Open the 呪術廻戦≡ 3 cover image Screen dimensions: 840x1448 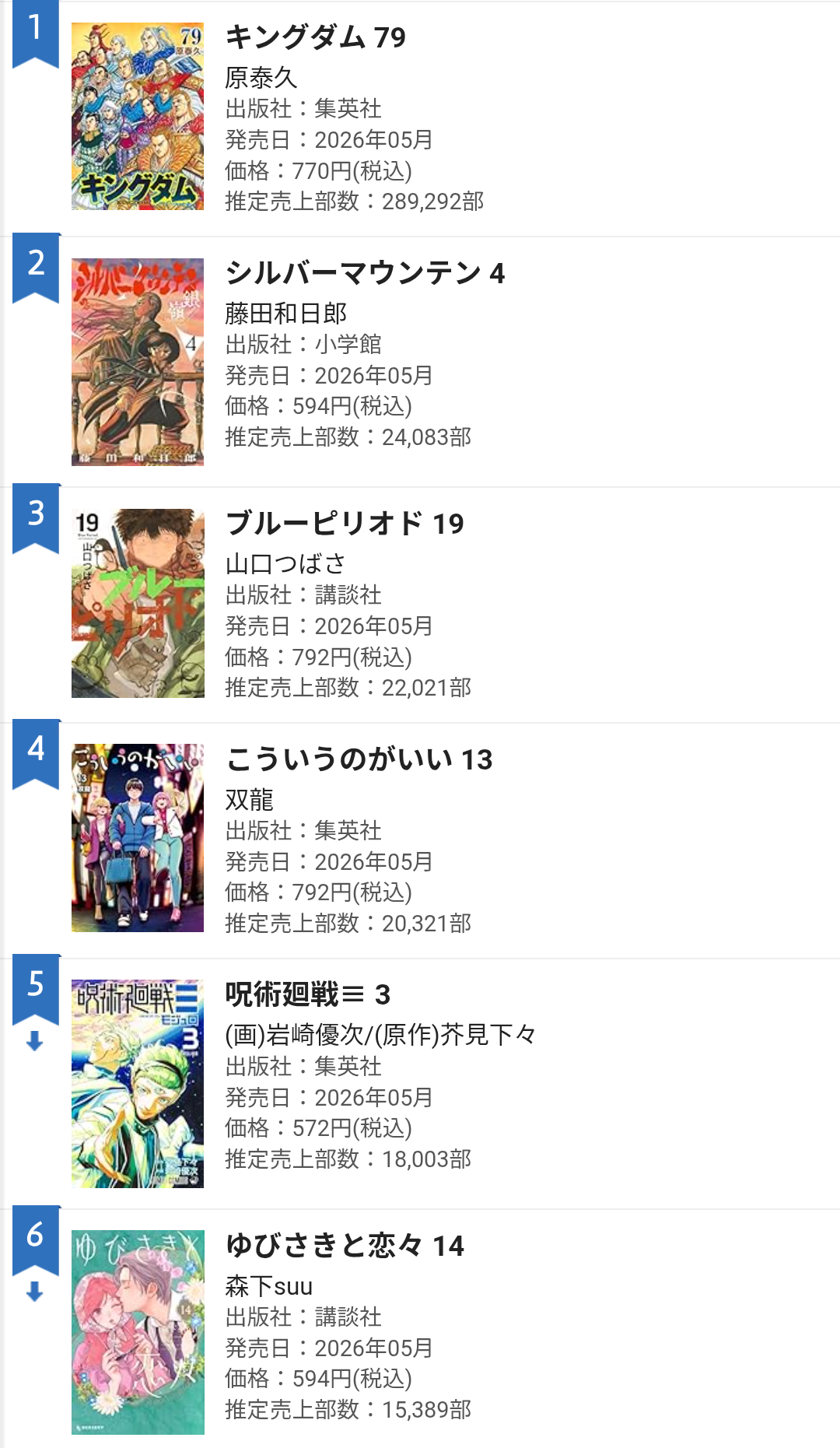pos(138,1083)
